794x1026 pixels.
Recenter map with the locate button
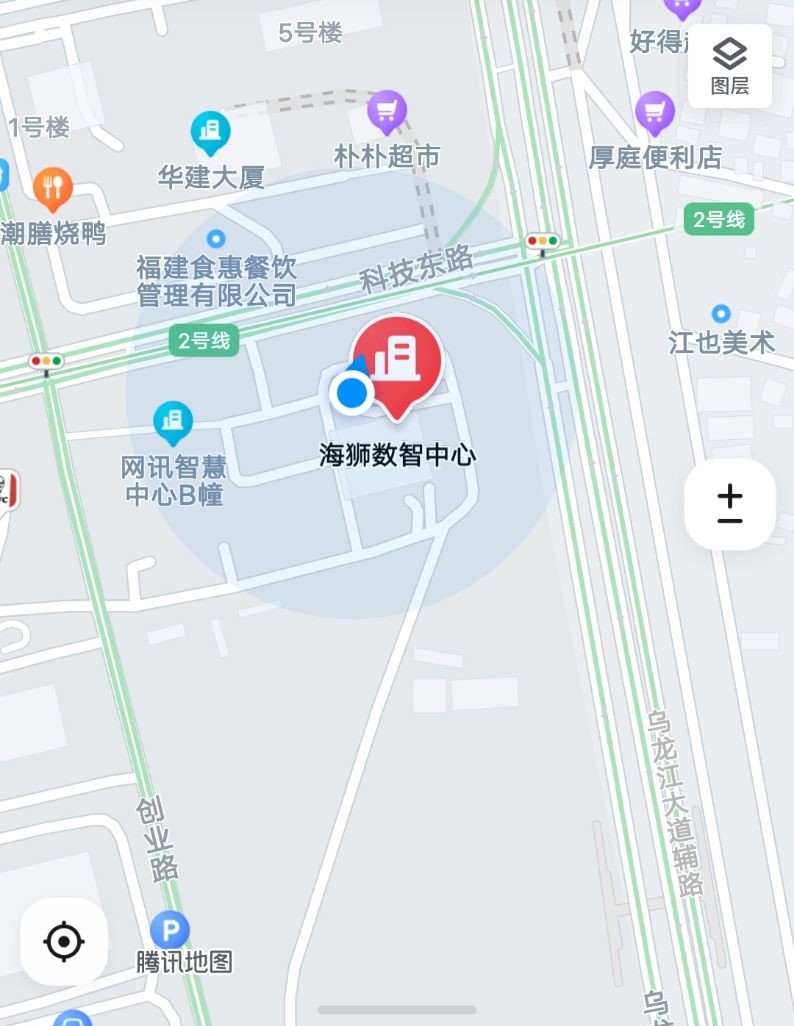tap(64, 941)
